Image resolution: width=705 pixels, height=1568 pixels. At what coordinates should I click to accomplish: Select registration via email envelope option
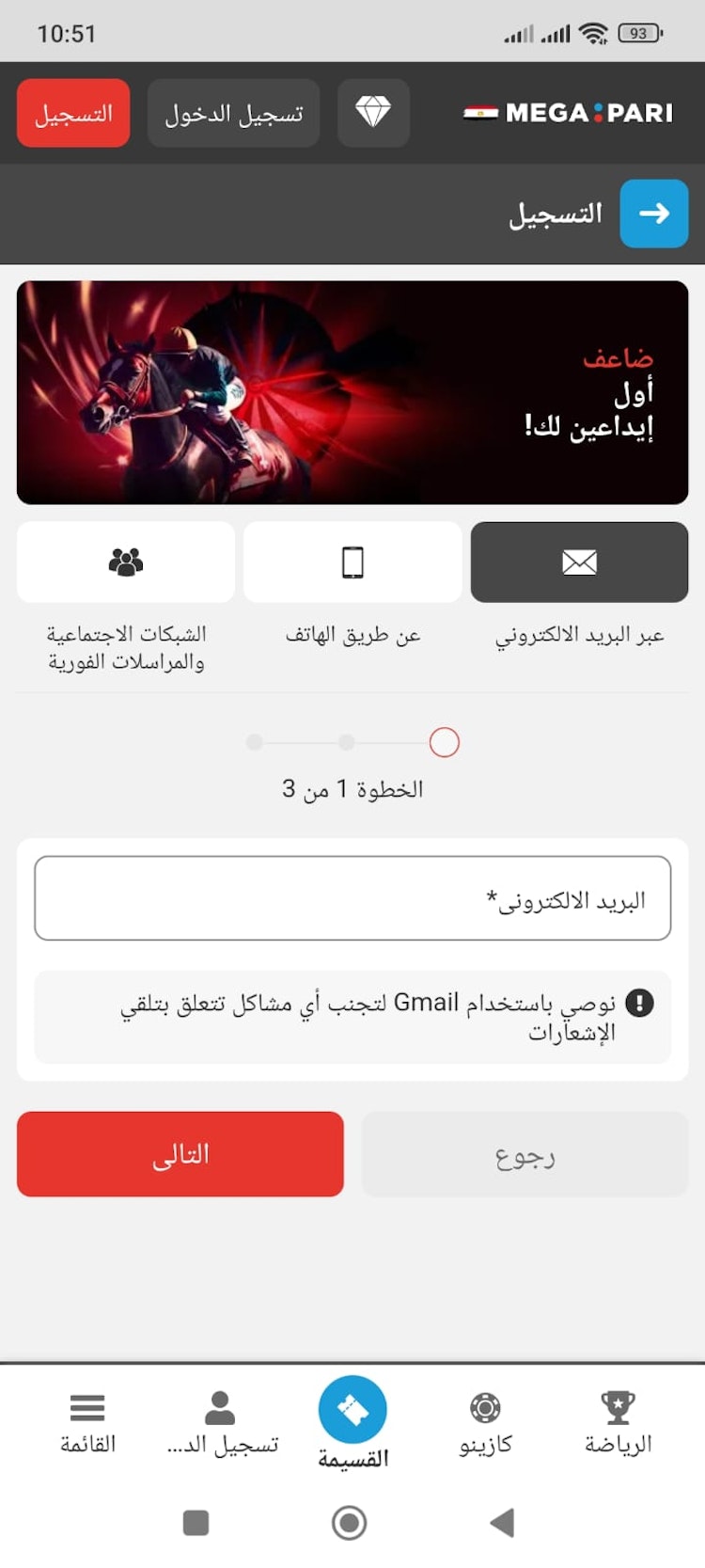point(579,562)
